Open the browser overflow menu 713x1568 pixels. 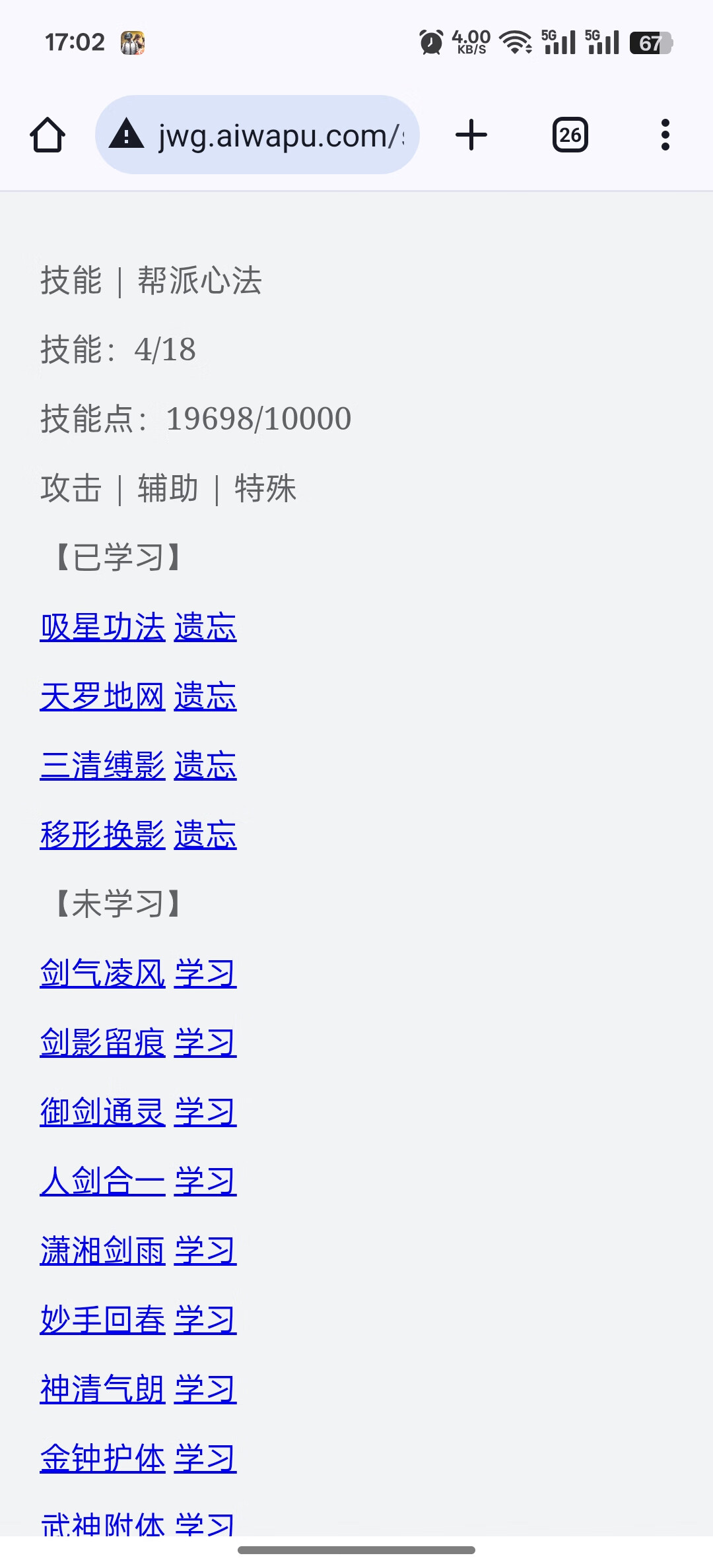(x=665, y=135)
